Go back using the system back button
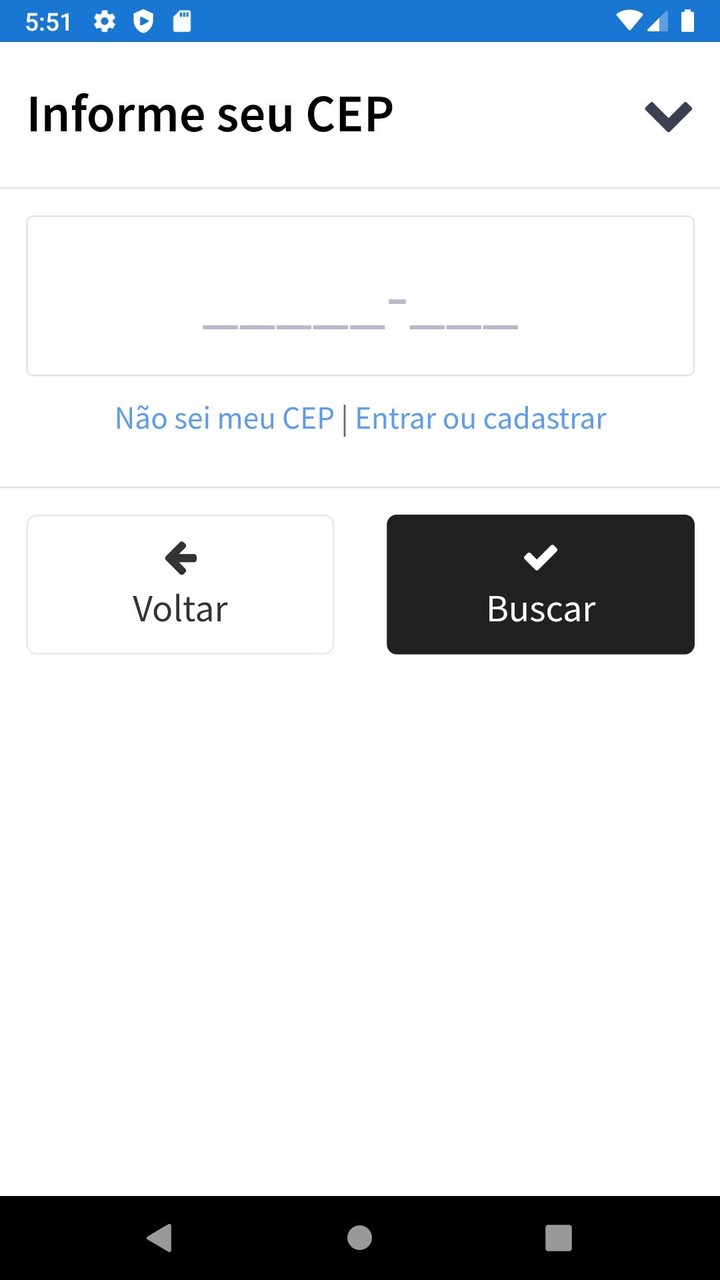 pyautogui.click(x=159, y=1237)
